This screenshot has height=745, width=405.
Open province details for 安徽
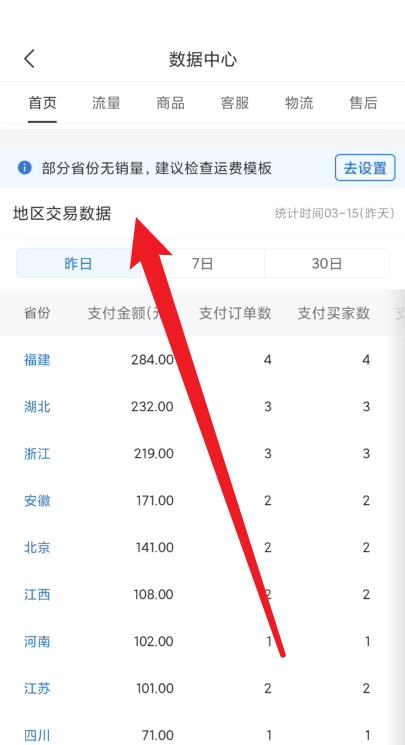pyautogui.click(x=37, y=500)
